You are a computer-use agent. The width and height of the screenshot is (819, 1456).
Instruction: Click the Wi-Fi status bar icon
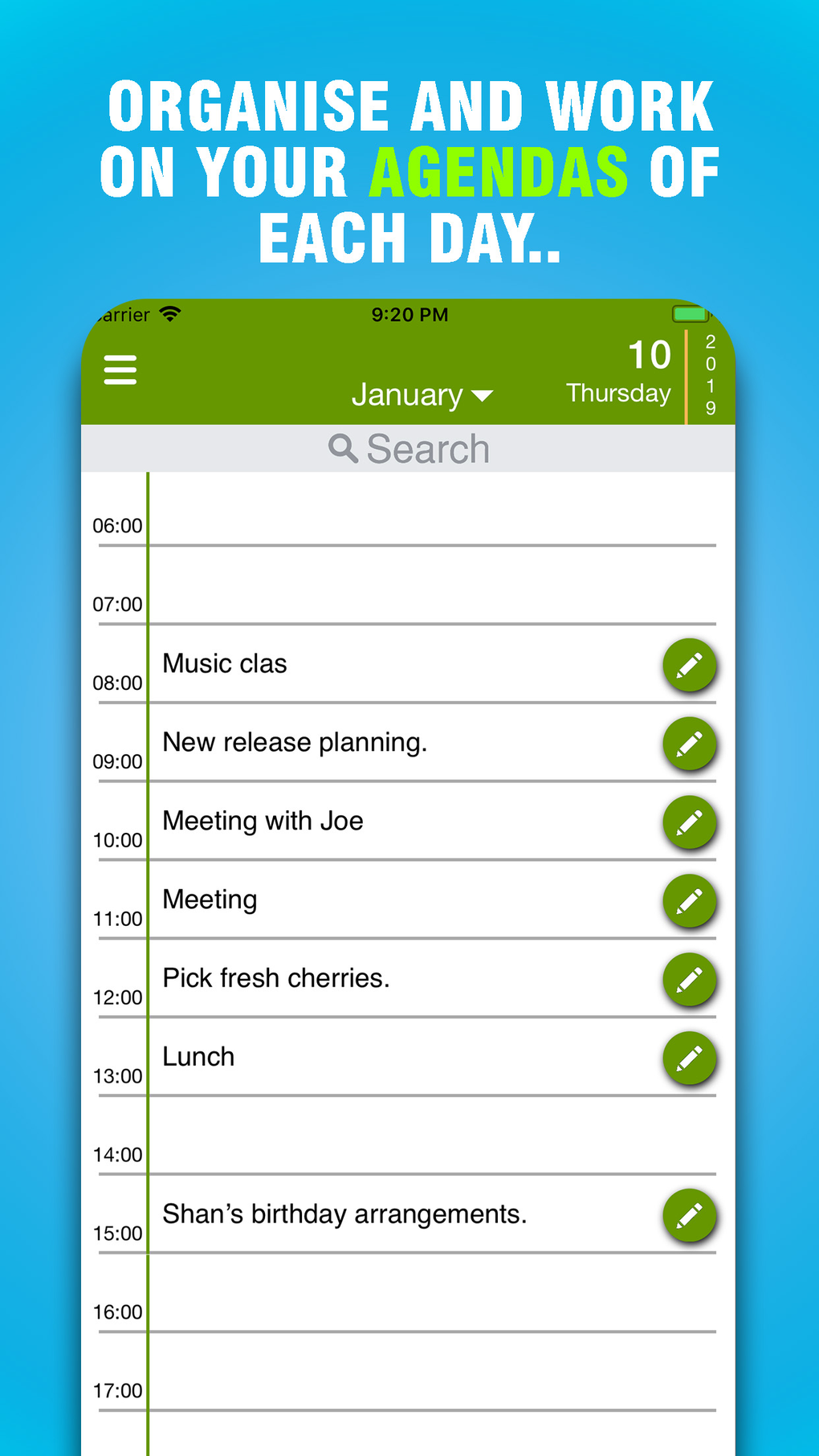coord(169,314)
